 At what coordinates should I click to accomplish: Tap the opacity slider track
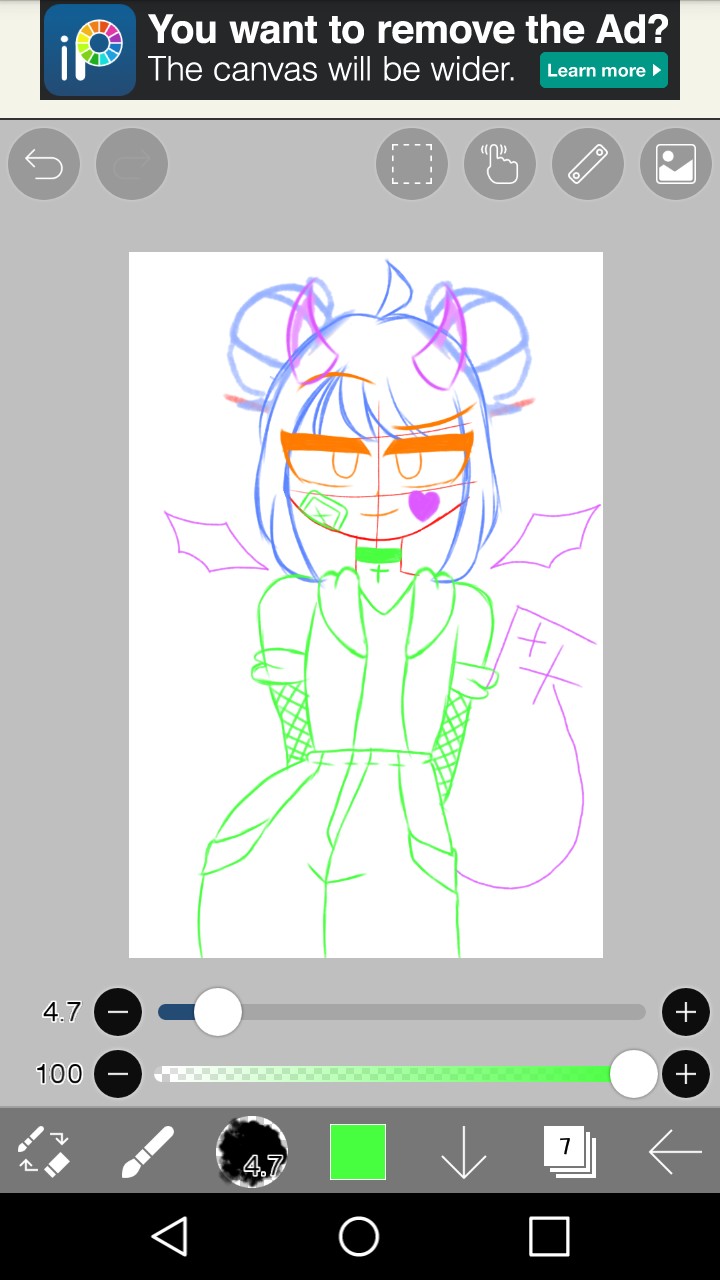[x=400, y=1075]
